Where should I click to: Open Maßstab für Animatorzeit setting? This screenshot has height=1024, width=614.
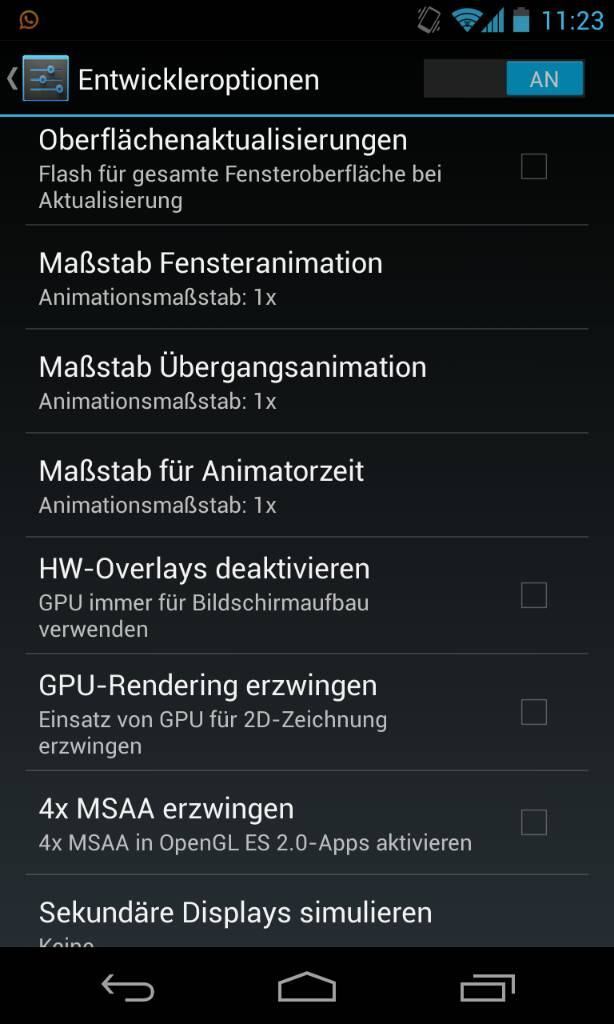pyautogui.click(x=300, y=486)
